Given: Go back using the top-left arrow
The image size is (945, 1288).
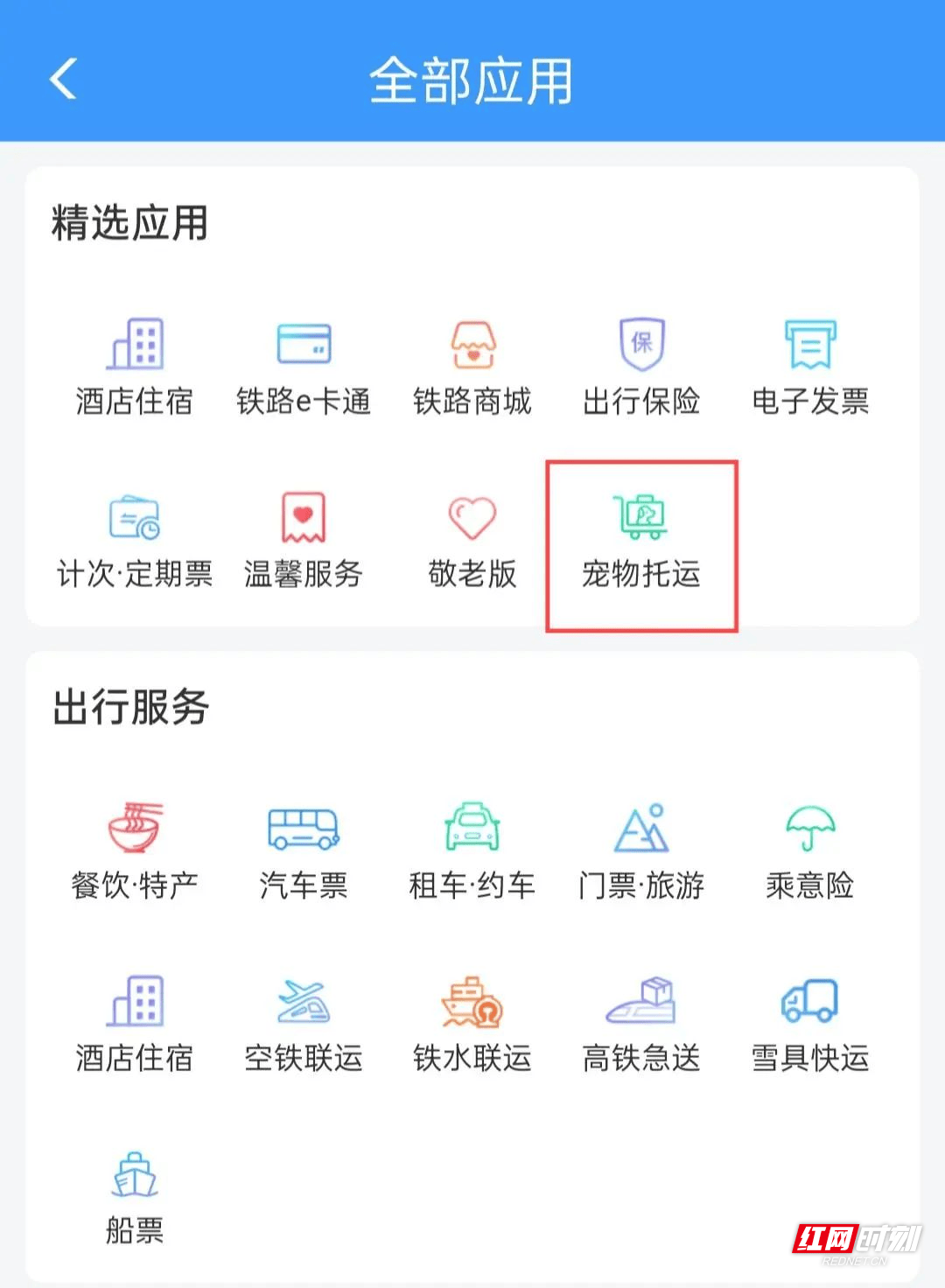Looking at the screenshot, I should click(63, 80).
